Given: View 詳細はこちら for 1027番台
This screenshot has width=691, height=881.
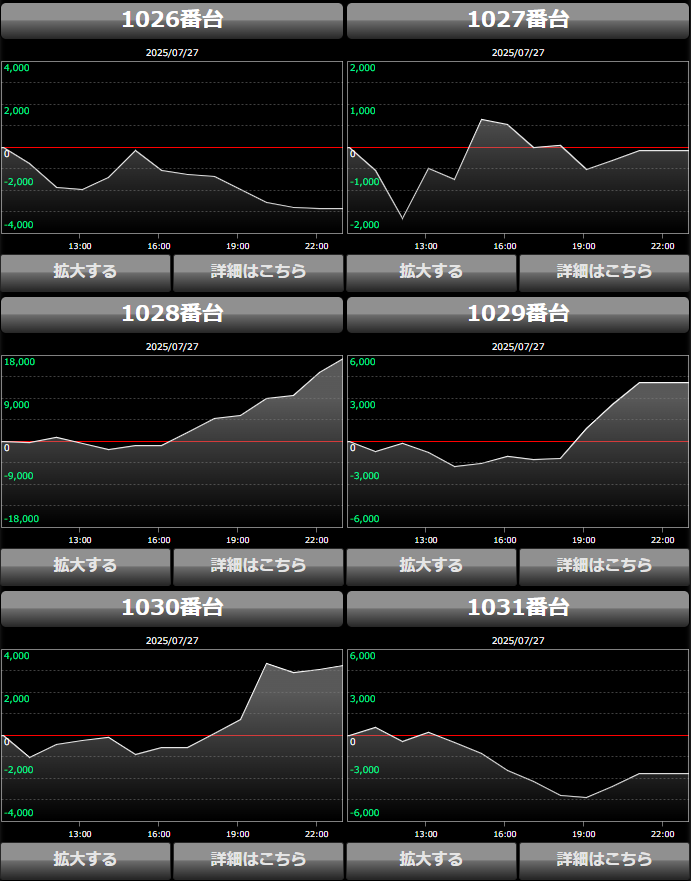Looking at the screenshot, I should [x=604, y=271].
